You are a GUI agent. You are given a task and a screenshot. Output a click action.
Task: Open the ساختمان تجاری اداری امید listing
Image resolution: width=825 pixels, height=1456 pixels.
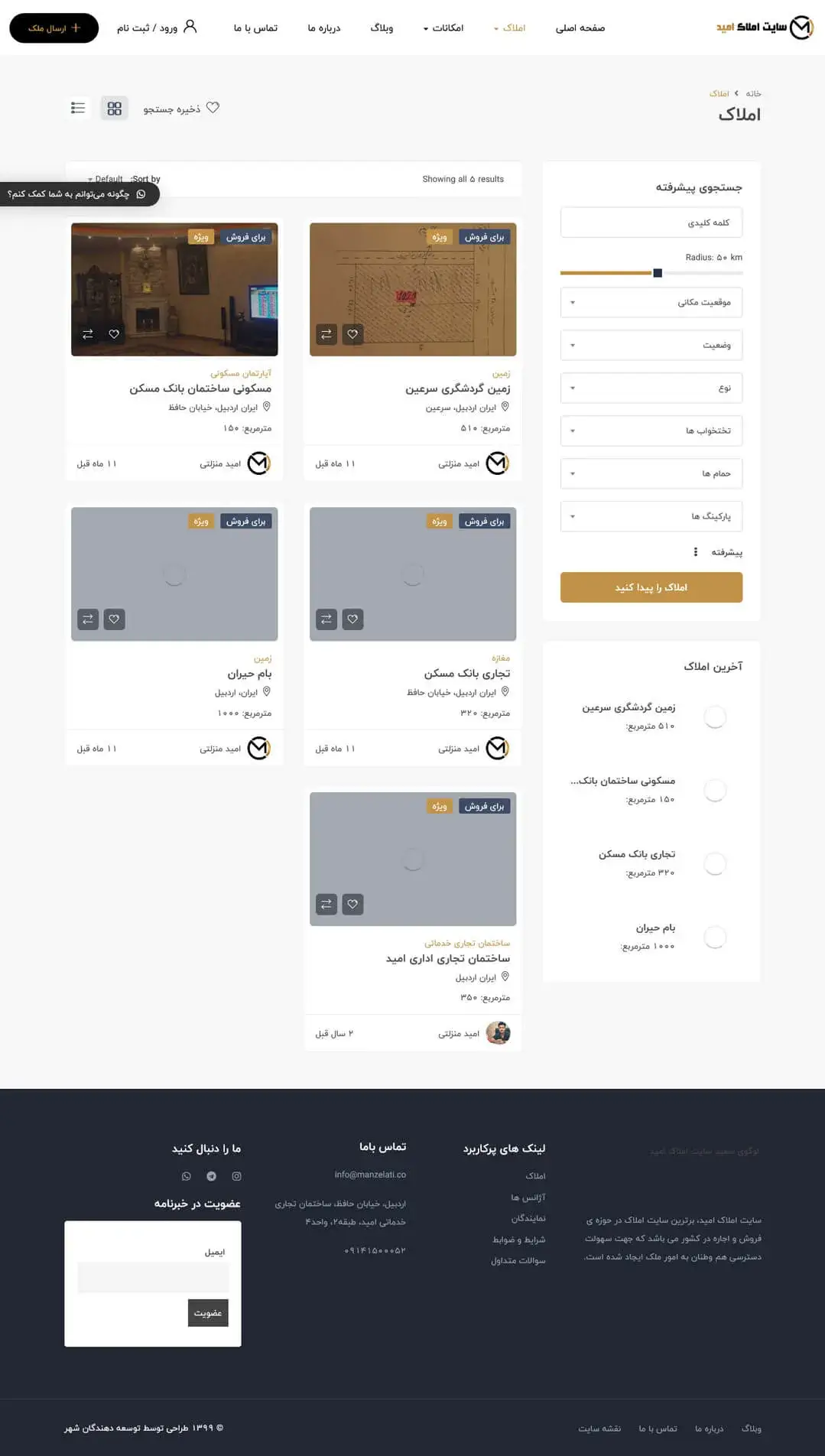(447, 958)
